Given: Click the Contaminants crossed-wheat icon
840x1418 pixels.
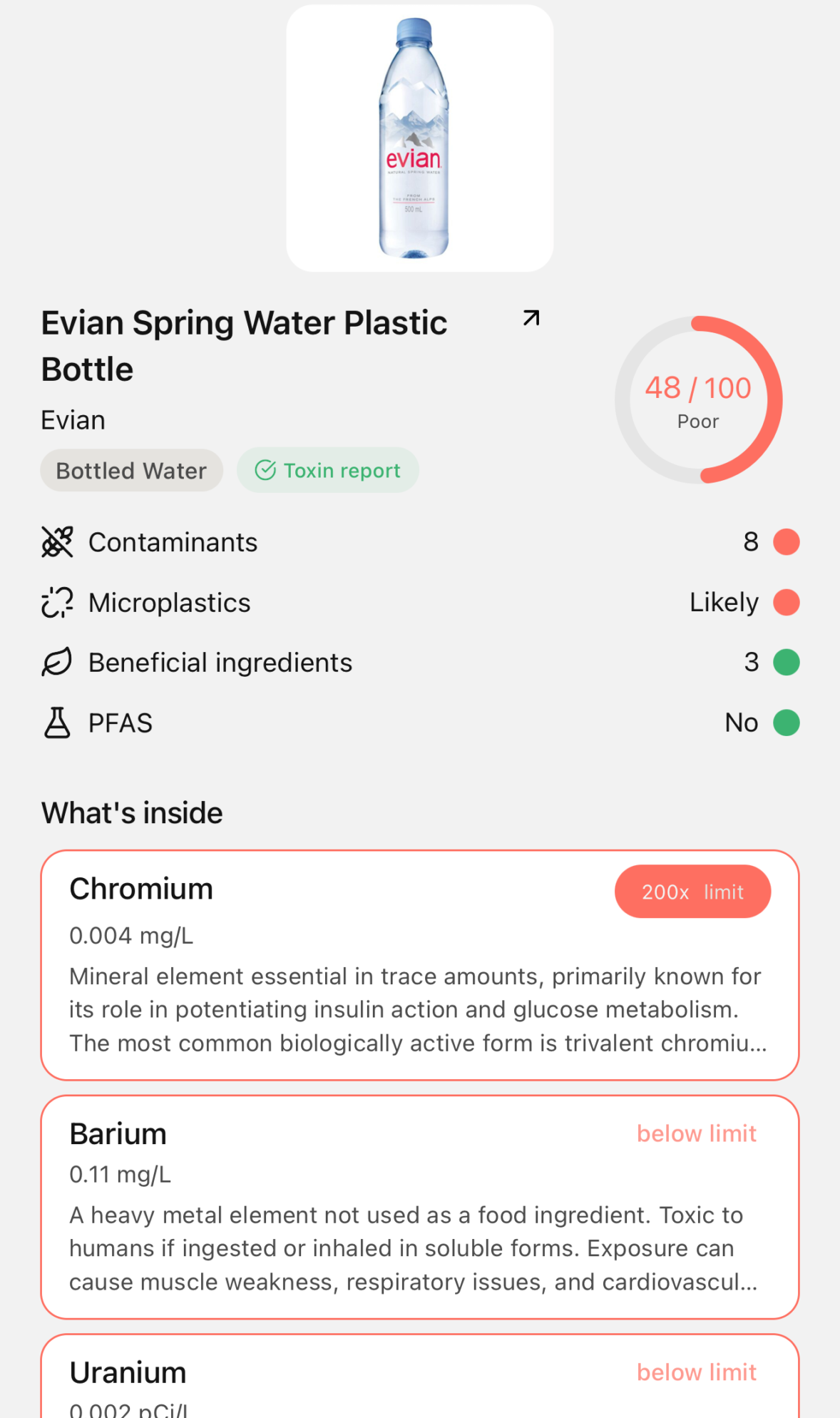Looking at the screenshot, I should [x=58, y=541].
